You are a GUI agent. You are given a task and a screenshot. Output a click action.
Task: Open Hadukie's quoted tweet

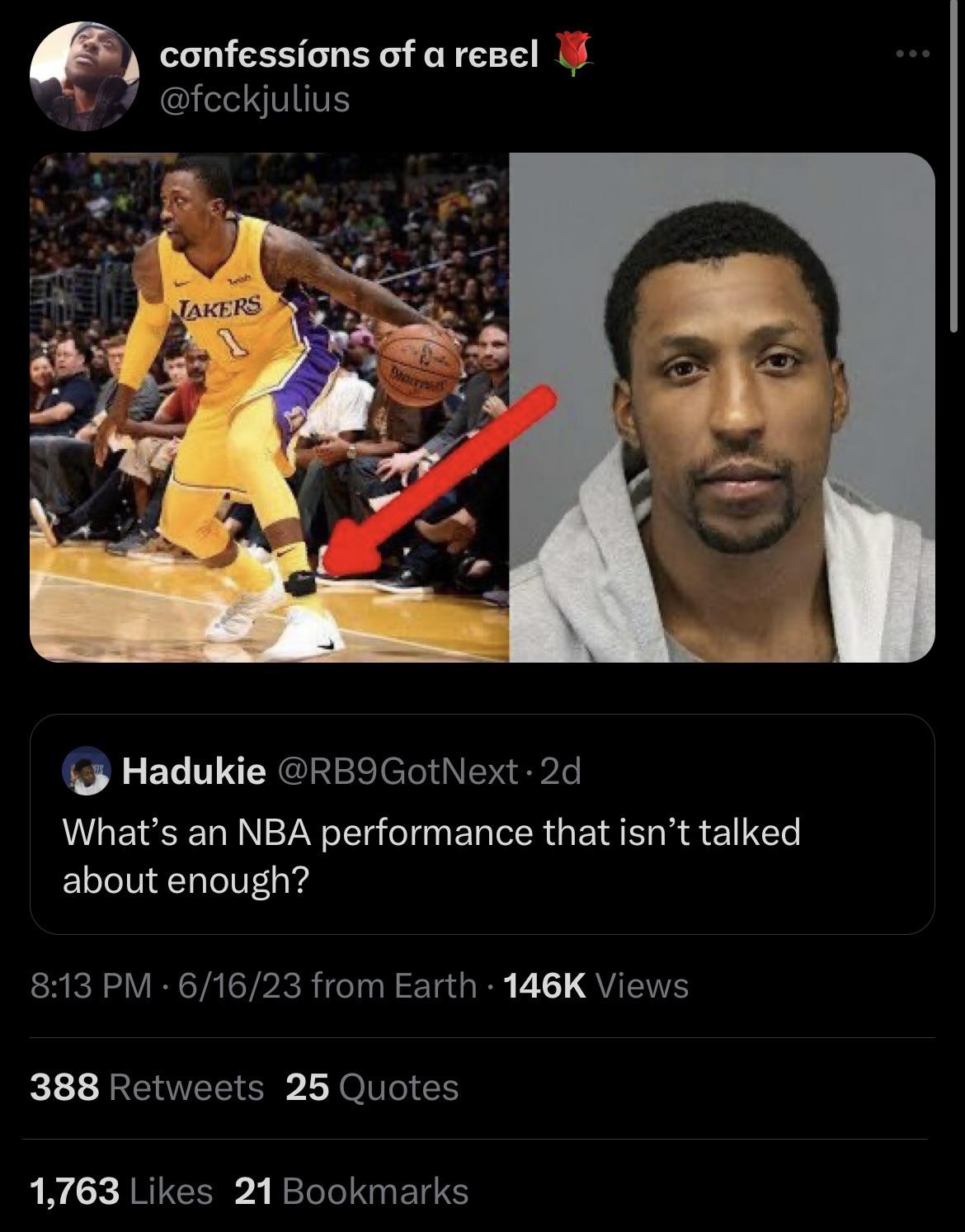coord(482,824)
